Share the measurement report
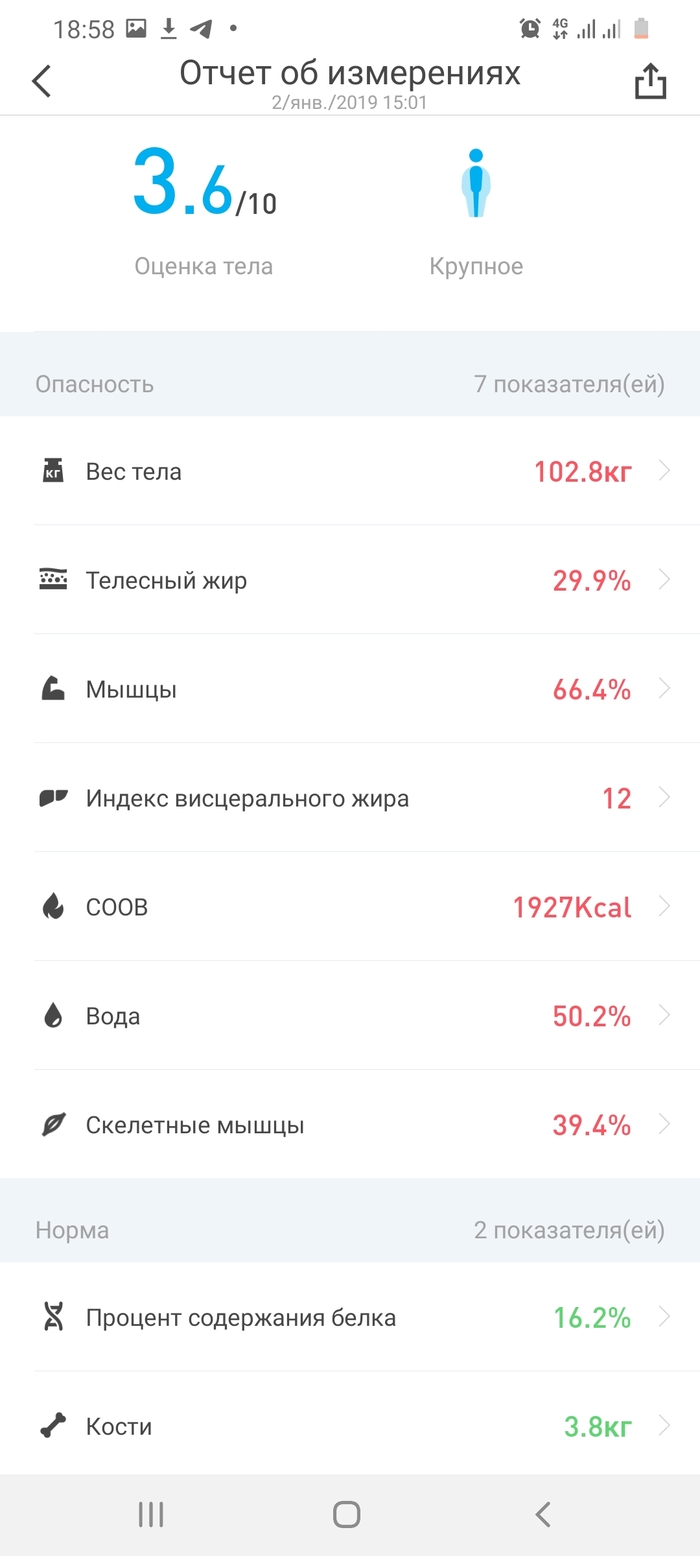Image resolution: width=700 pixels, height=1556 pixels. pos(650,81)
